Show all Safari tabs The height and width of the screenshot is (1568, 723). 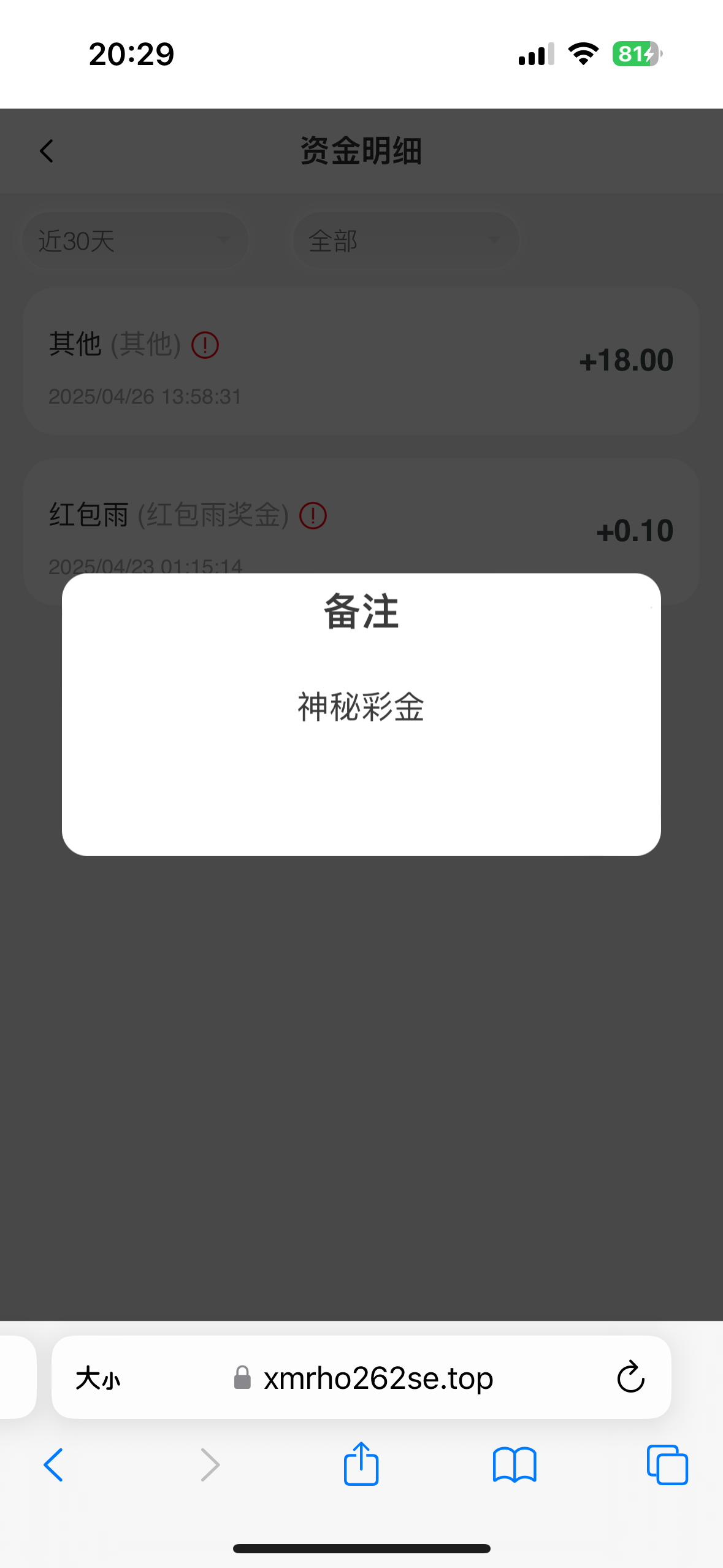click(667, 1465)
